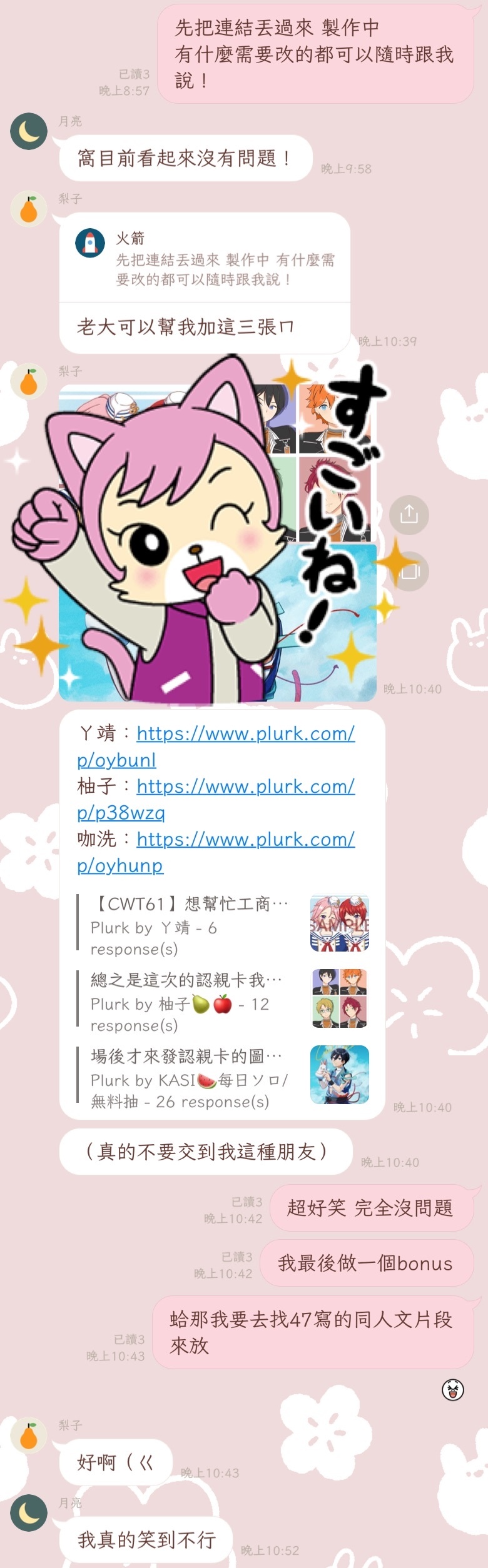Share the image sent by 梨子
This screenshot has width=488, height=1568.
pyautogui.click(x=409, y=515)
